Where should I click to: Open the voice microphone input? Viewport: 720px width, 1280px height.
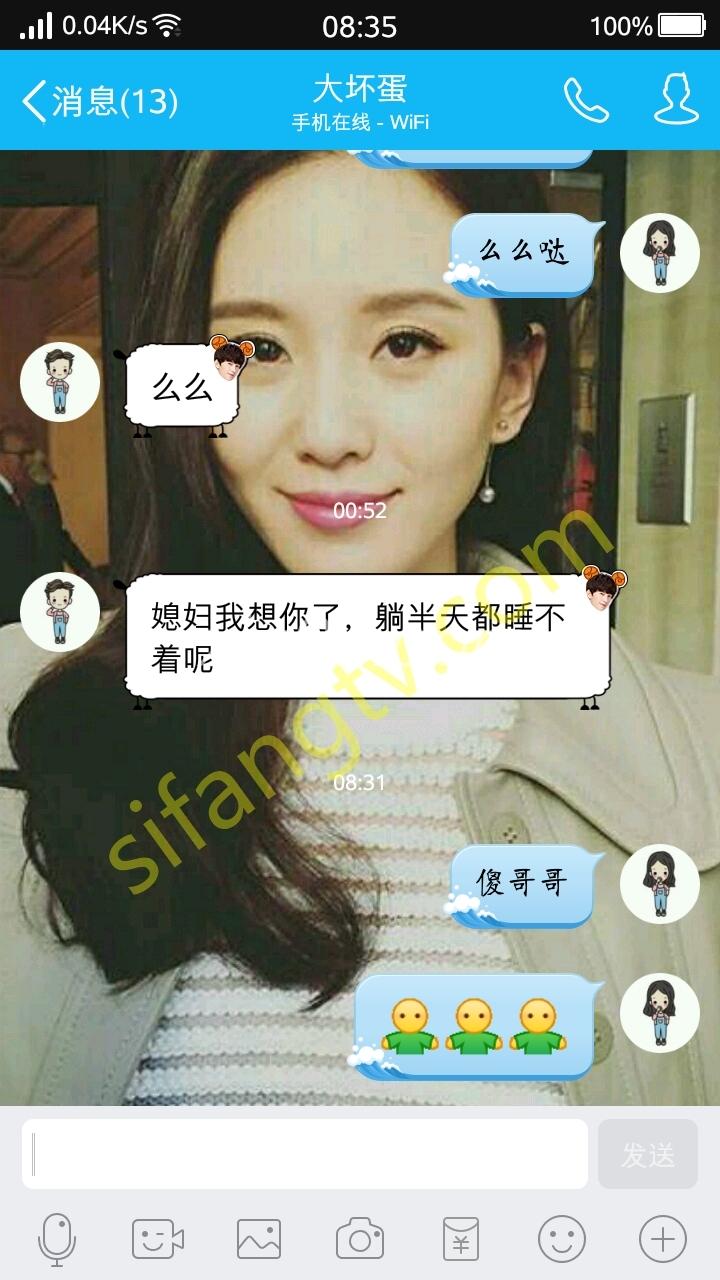pos(57,1240)
